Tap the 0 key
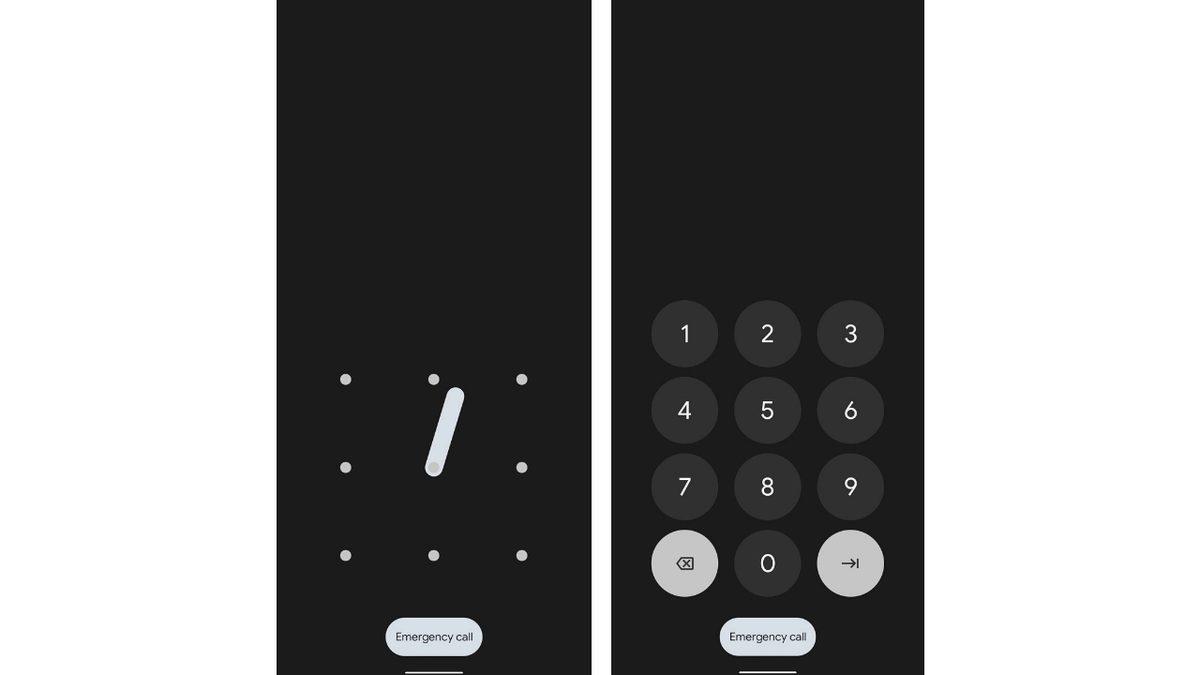The height and width of the screenshot is (675, 1200). pos(767,563)
